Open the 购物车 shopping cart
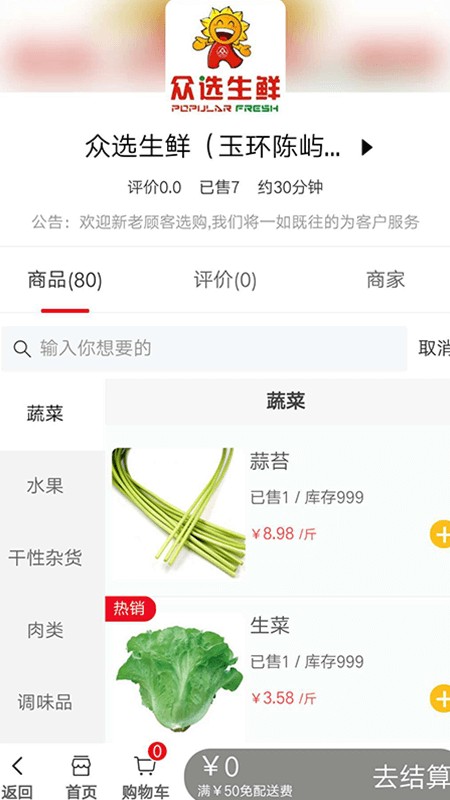 145,777
